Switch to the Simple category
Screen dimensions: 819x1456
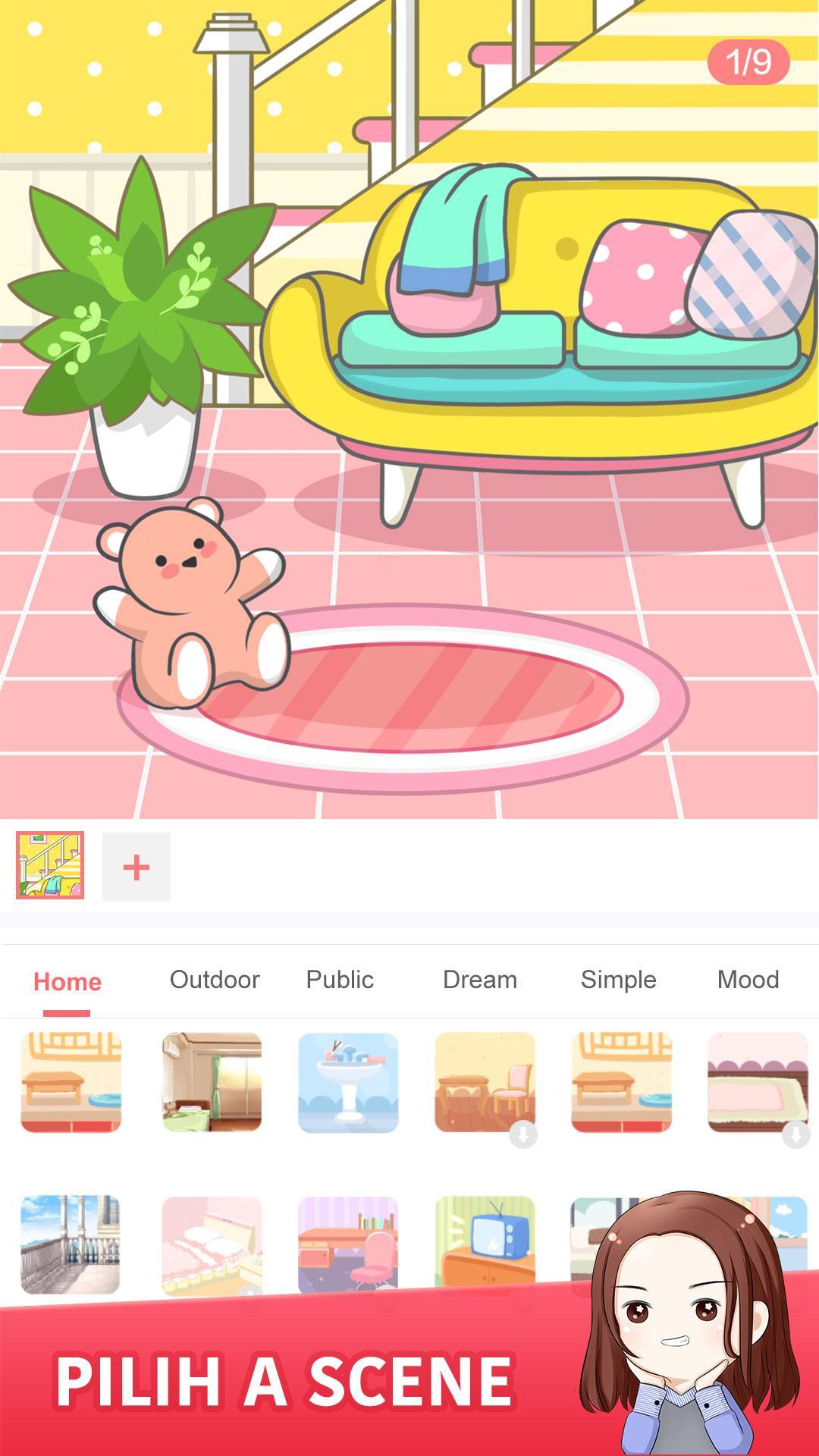[618, 980]
